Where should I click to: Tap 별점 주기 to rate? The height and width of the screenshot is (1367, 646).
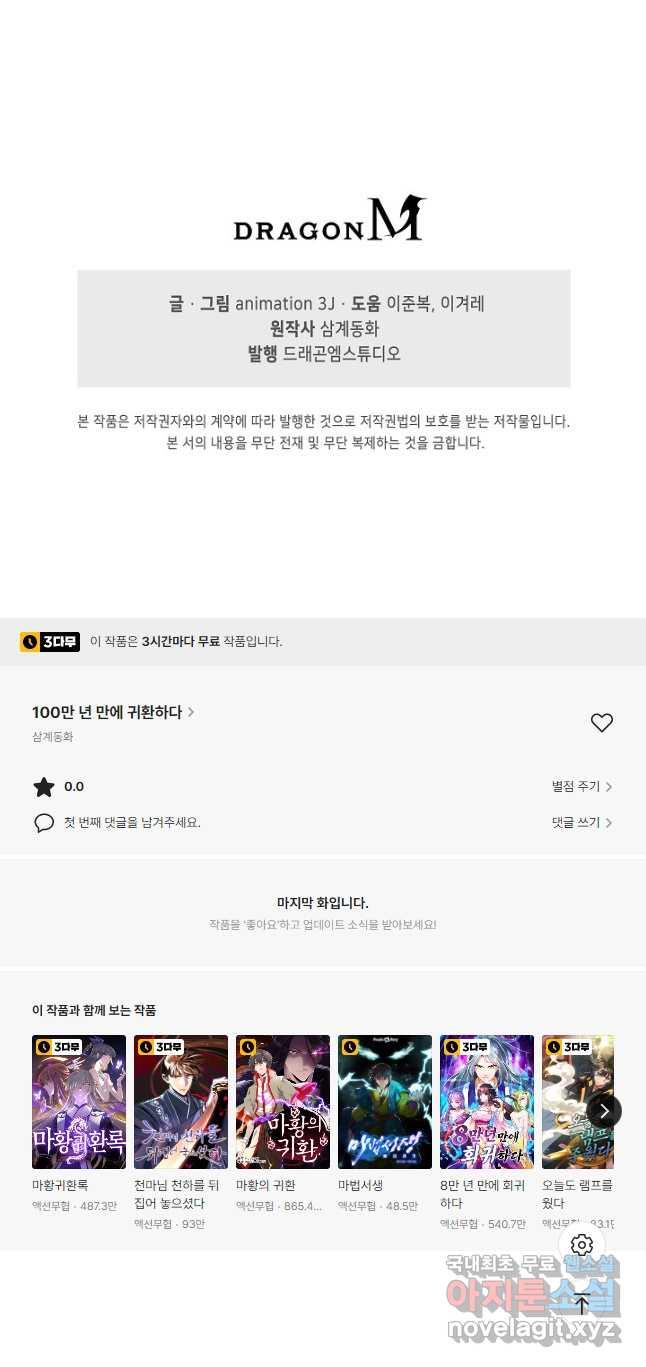[581, 787]
